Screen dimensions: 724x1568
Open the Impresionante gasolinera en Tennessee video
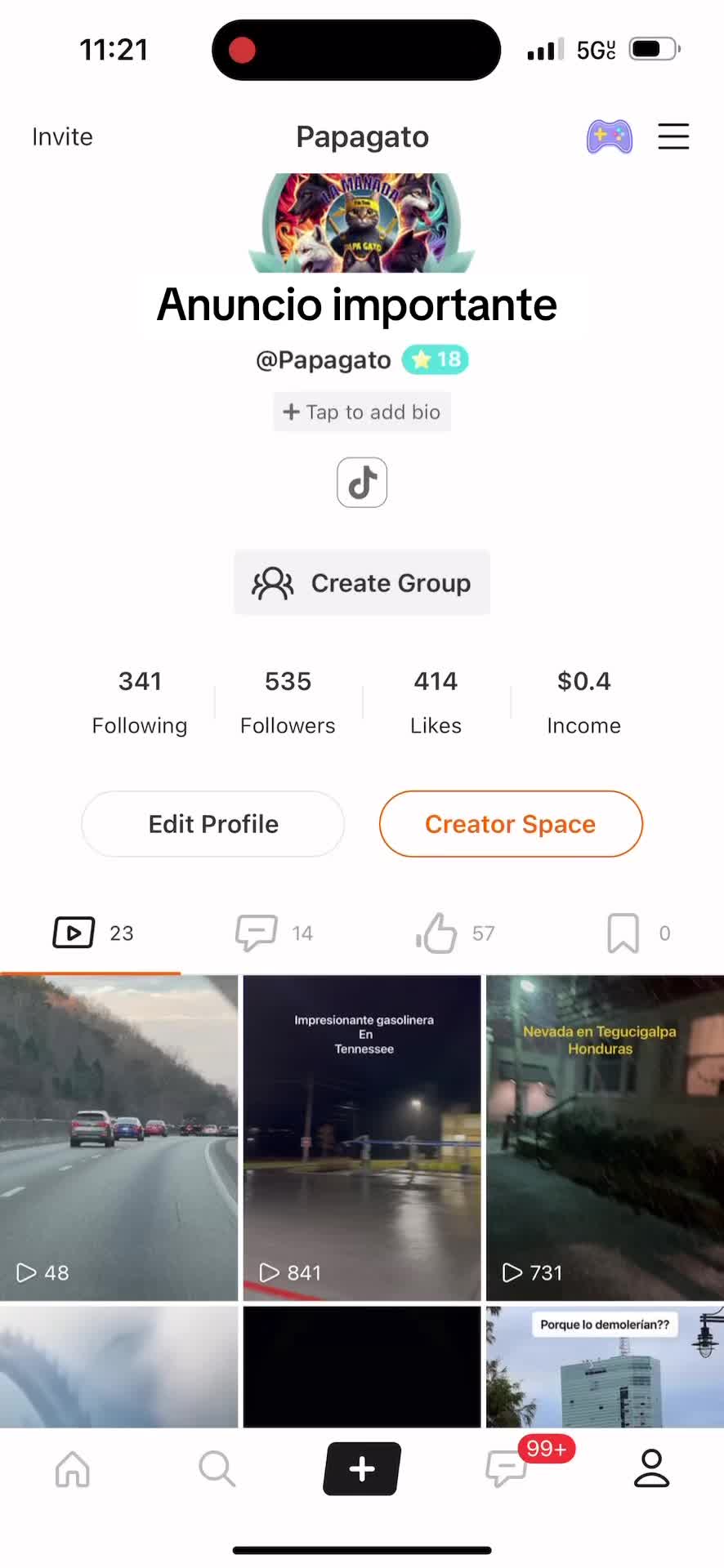tap(362, 1137)
